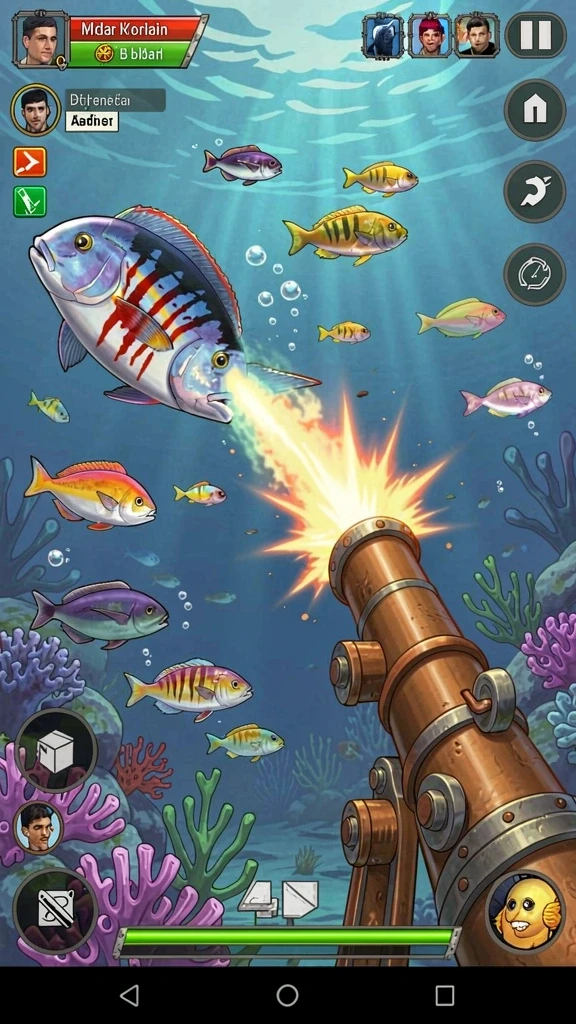Tap the circular refresh timer button
Viewport: 576px width, 1024px height.
click(534, 275)
